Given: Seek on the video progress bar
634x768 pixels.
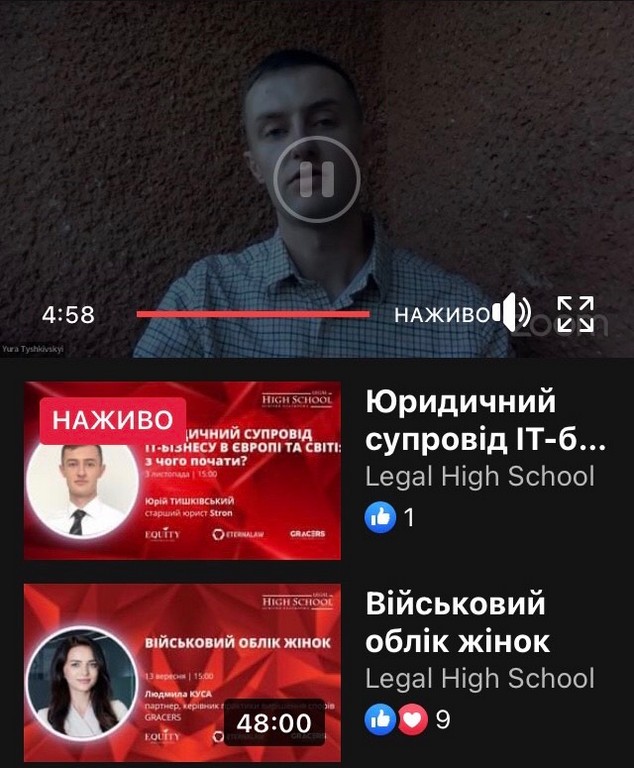Looking at the screenshot, I should point(252,314).
